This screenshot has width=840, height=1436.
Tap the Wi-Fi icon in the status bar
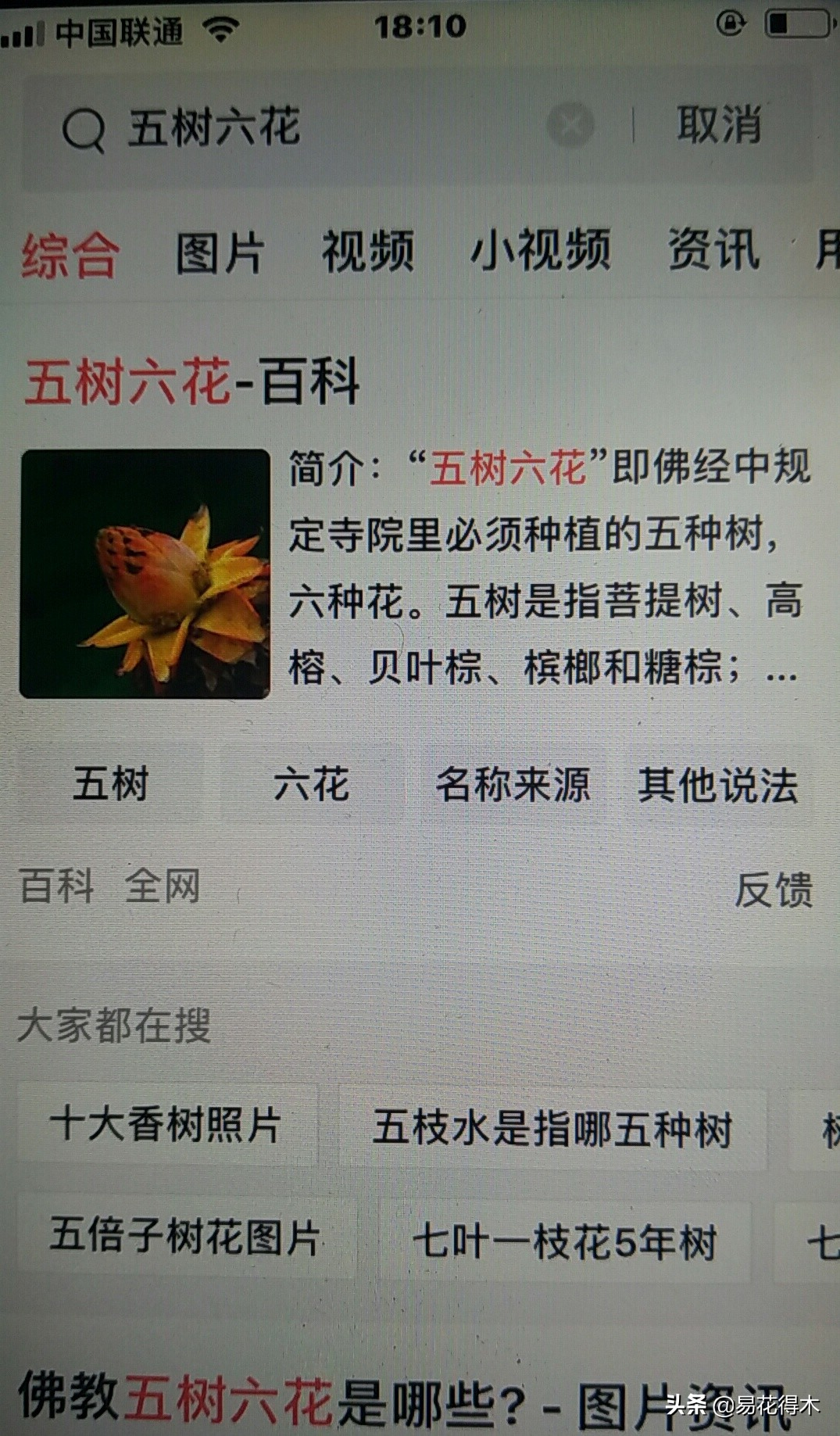(x=224, y=28)
